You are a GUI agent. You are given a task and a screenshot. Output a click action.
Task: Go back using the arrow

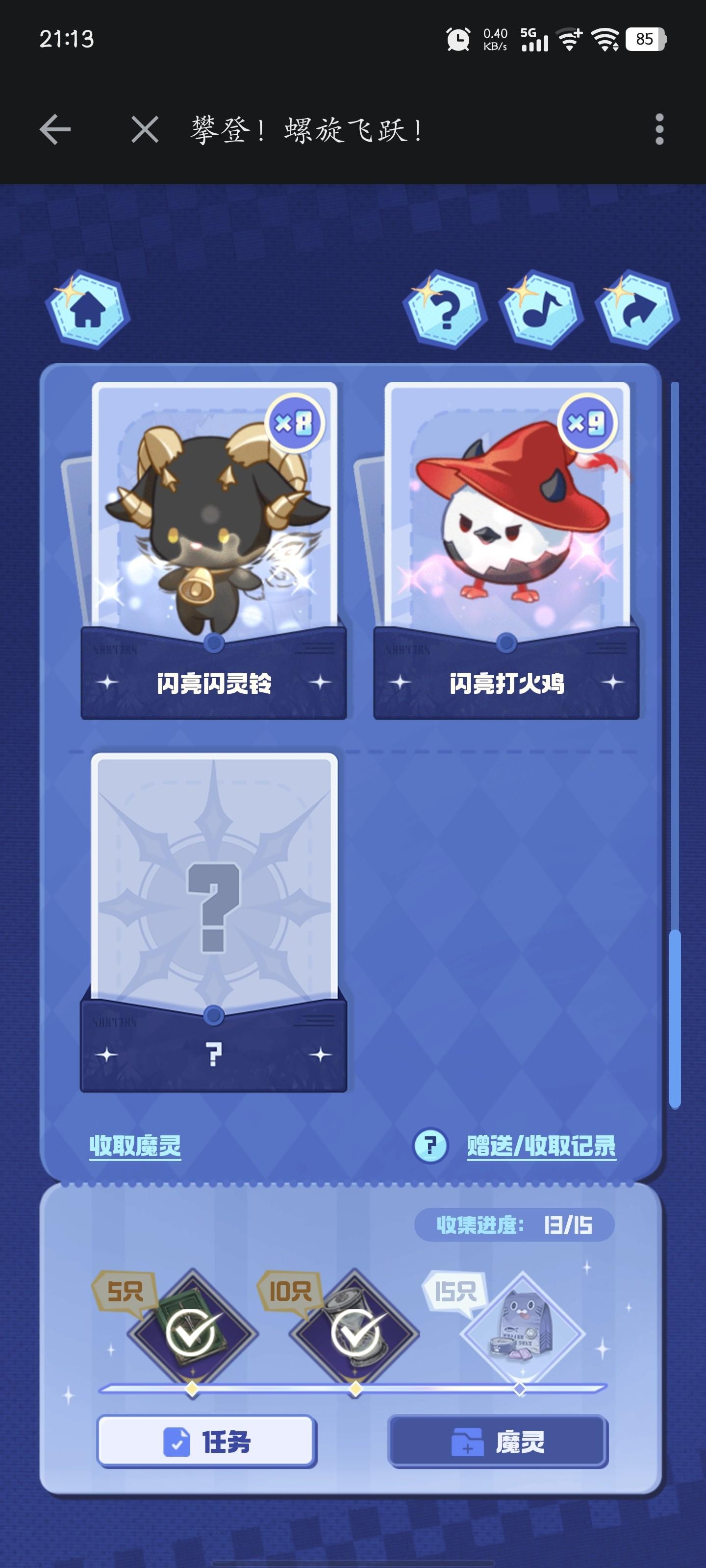tap(55, 130)
